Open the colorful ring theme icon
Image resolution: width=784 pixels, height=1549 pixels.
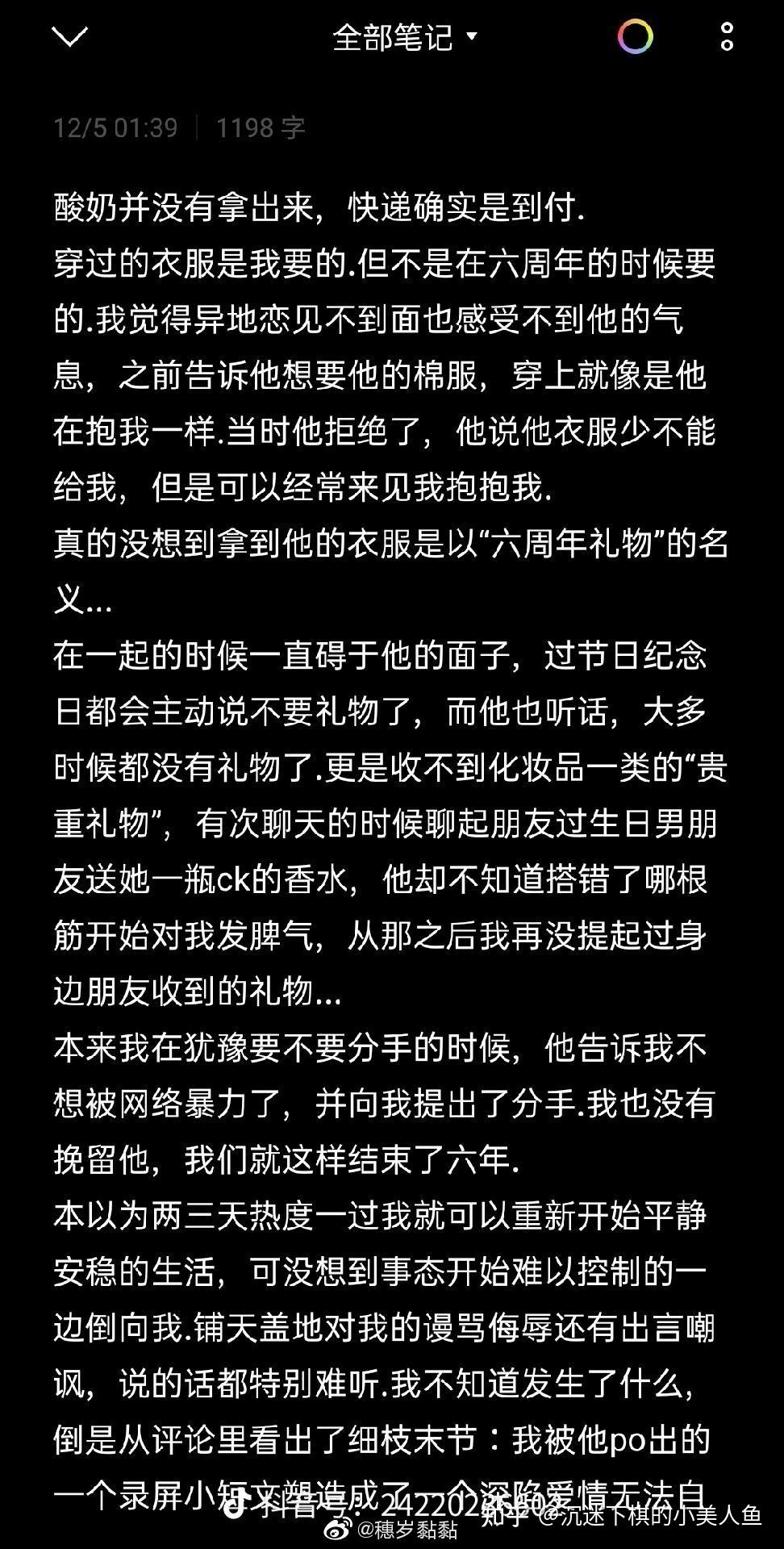click(636, 37)
